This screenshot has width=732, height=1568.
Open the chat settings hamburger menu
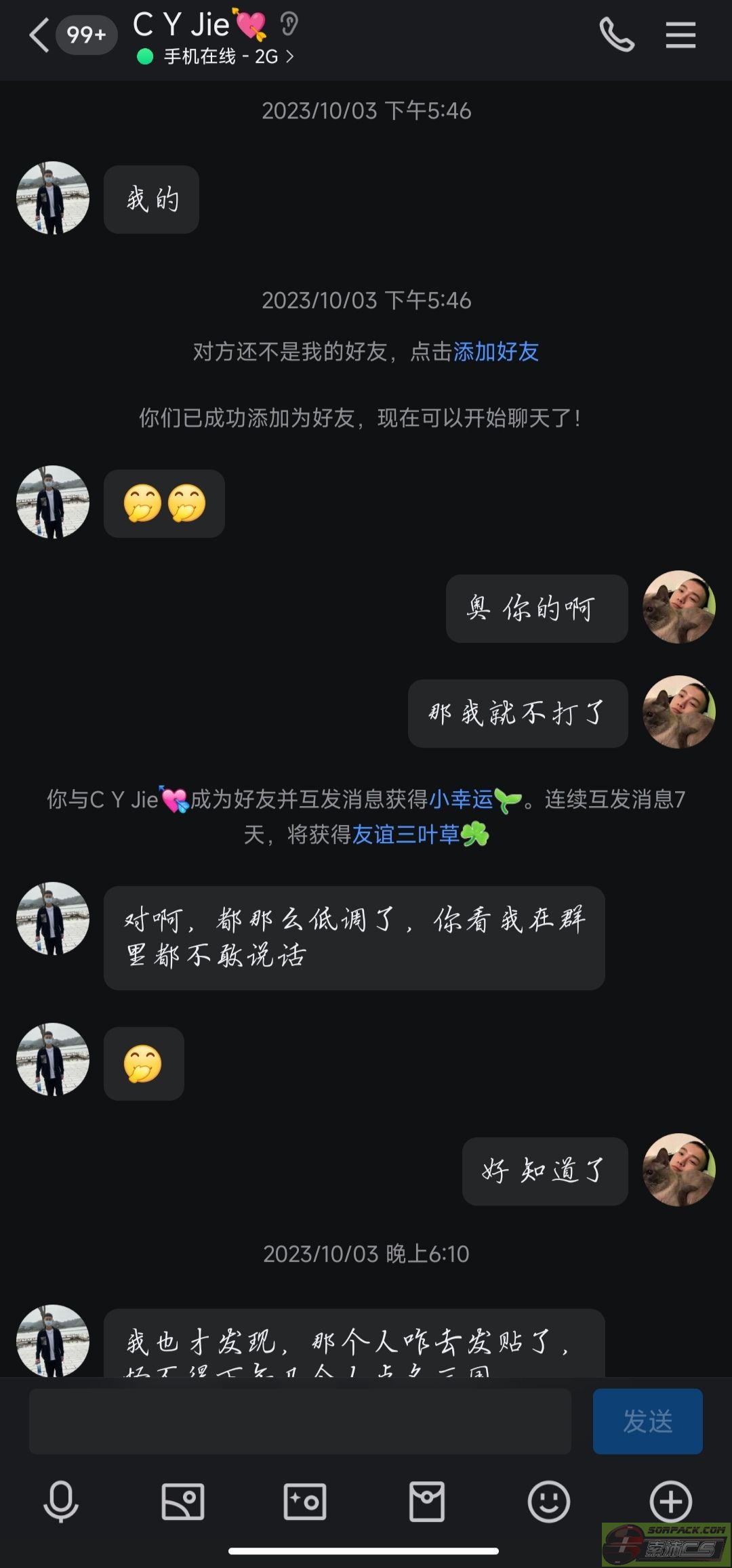[x=680, y=35]
